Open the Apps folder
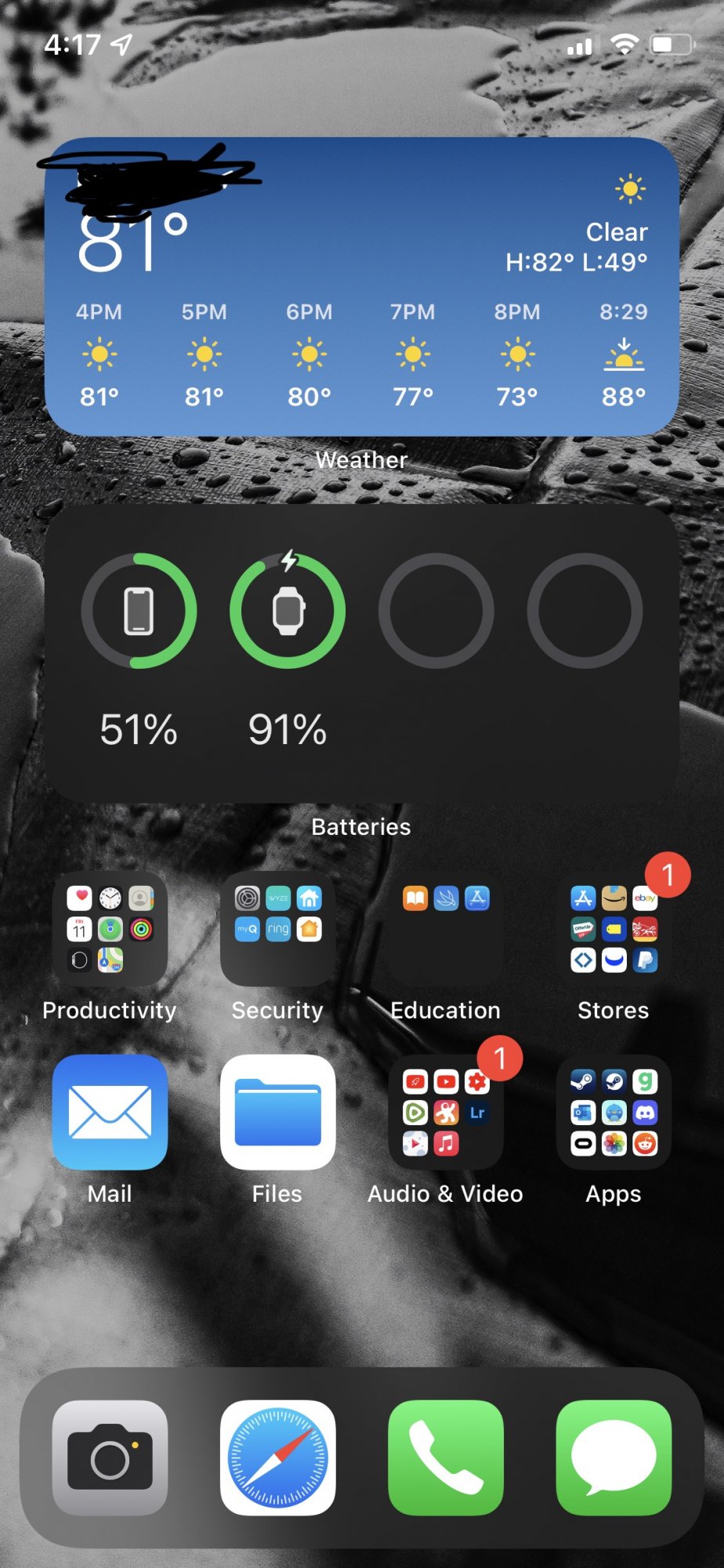Screen dimensions: 724x1568 click(614, 1112)
